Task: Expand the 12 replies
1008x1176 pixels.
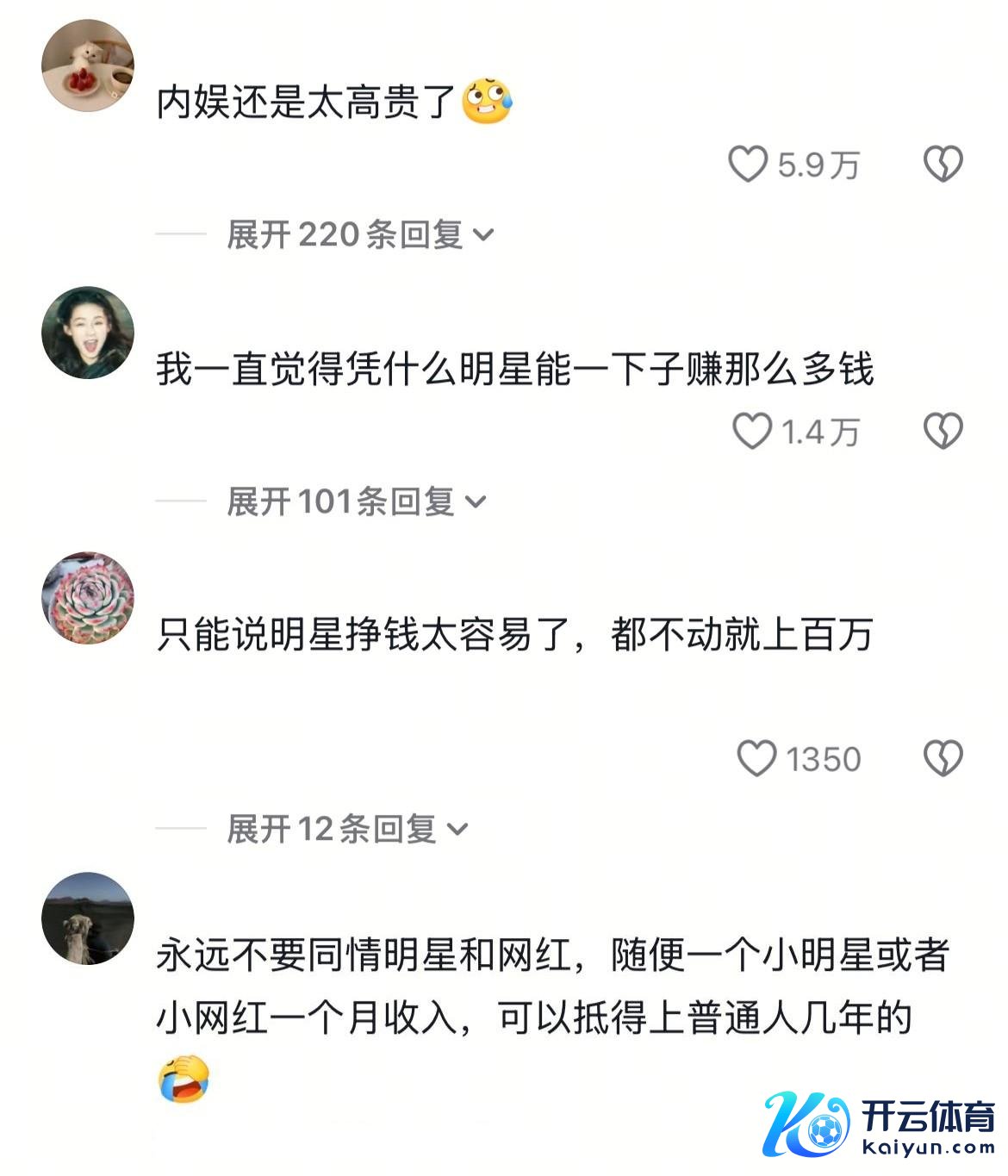Action: pos(346,829)
